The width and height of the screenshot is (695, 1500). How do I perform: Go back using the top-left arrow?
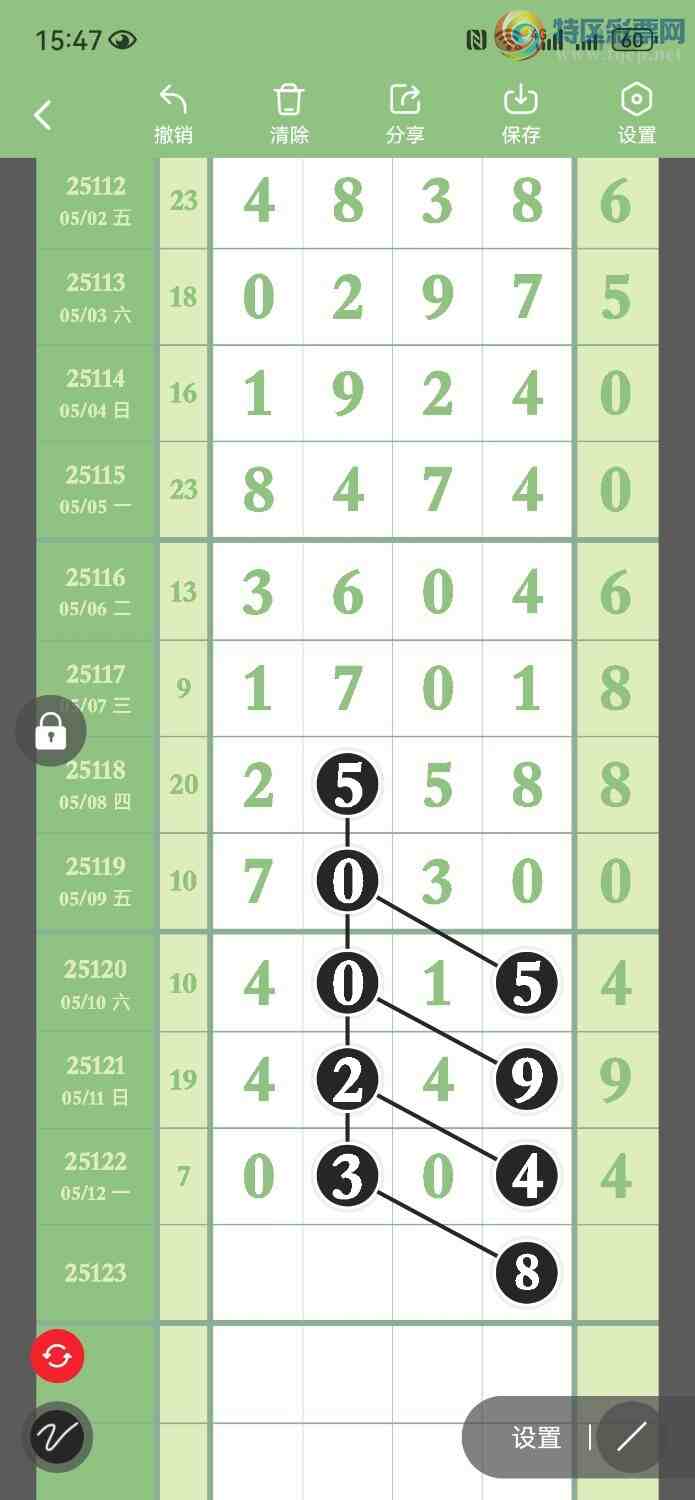pos(43,115)
